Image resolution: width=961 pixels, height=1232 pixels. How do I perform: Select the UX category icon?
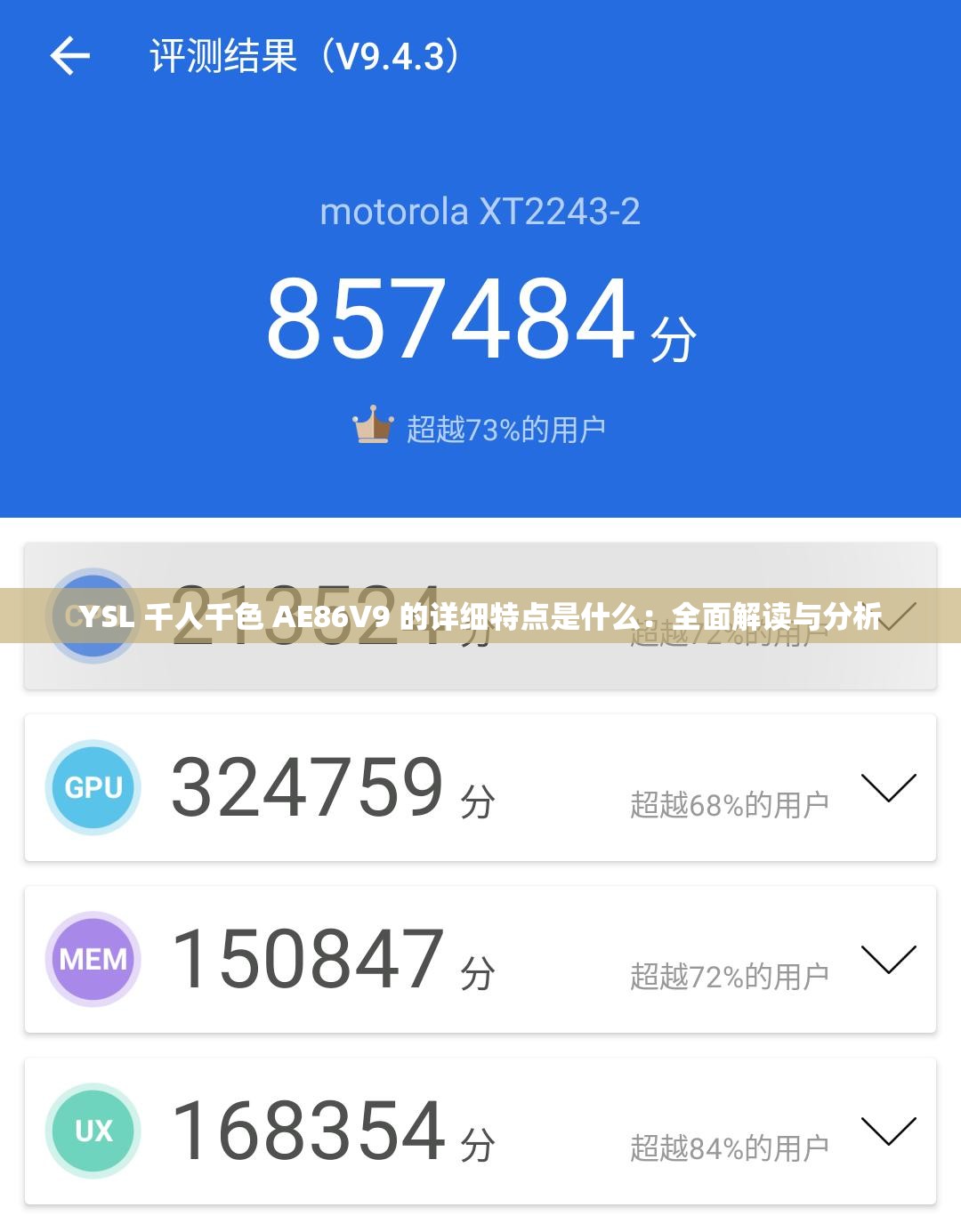click(x=92, y=1130)
